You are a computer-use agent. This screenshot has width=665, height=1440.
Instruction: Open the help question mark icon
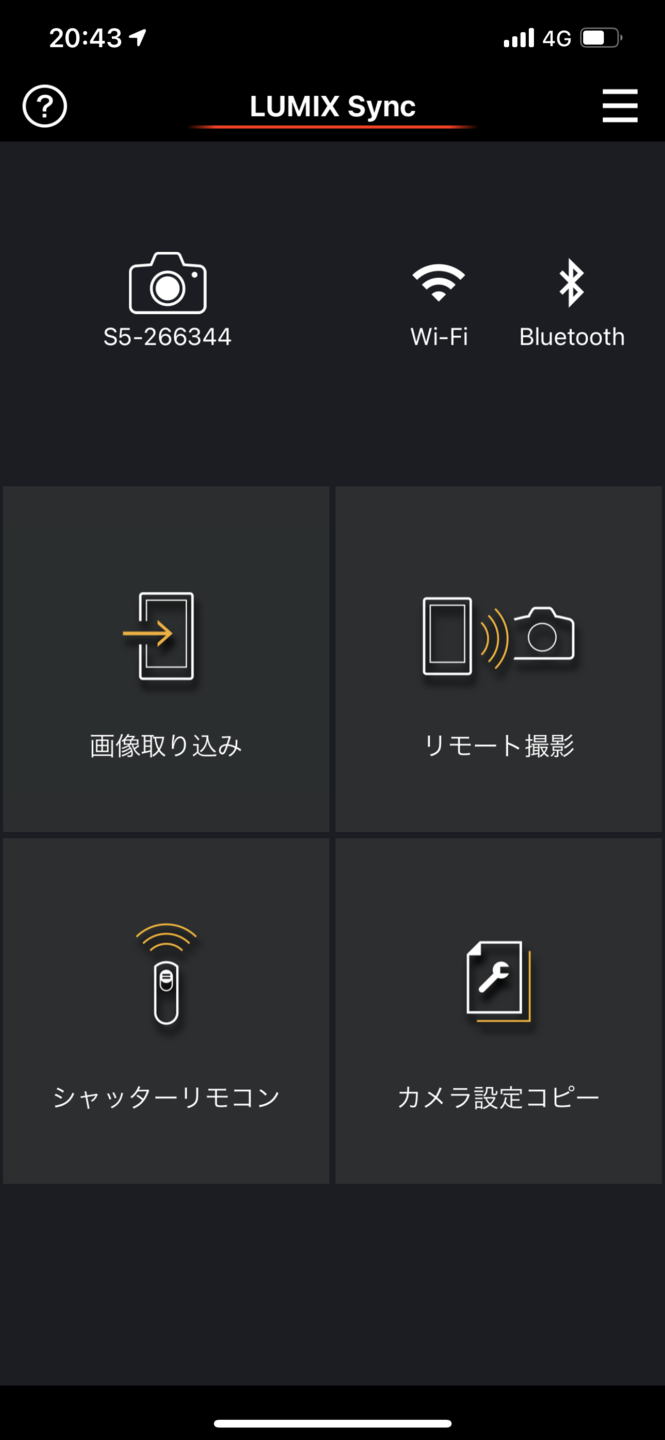[x=44, y=106]
